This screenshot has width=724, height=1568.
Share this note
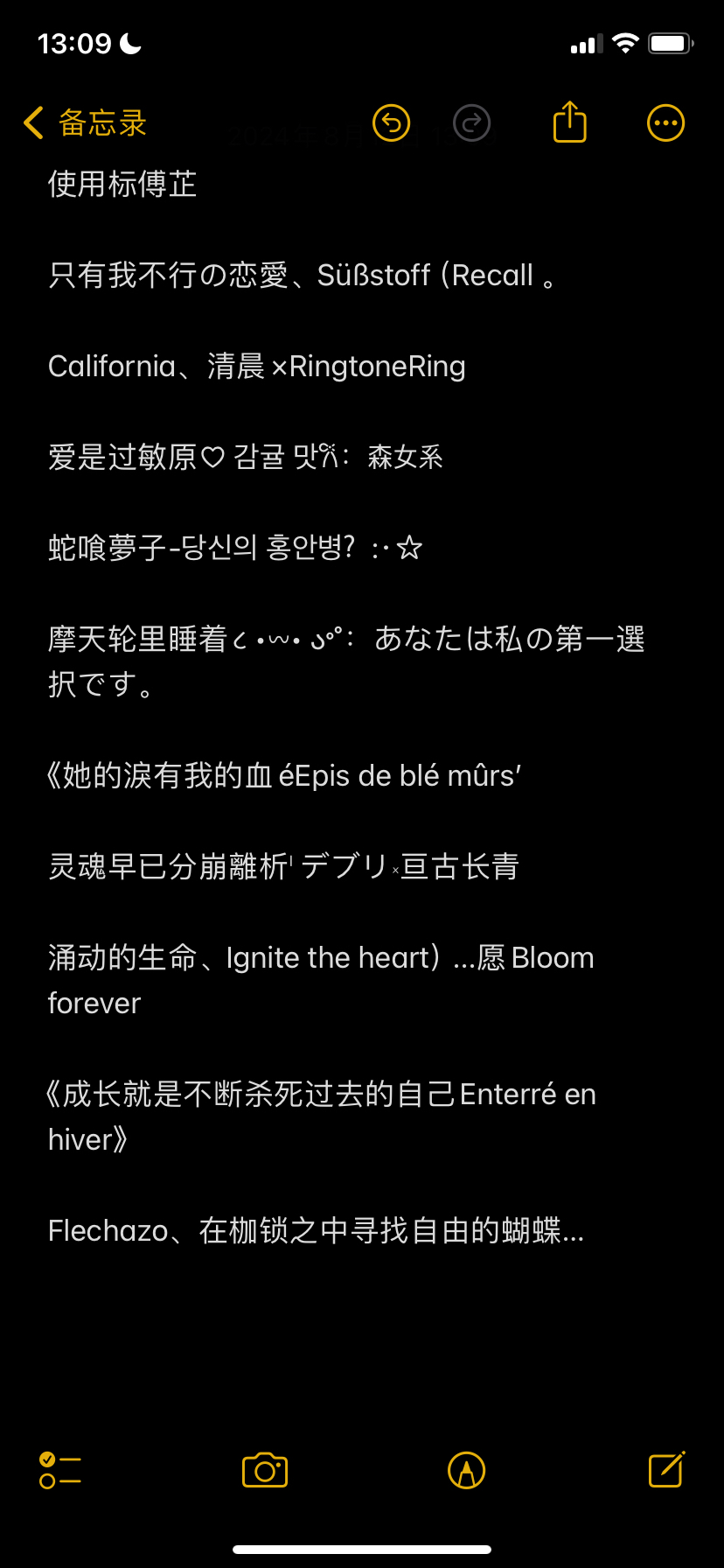click(569, 122)
